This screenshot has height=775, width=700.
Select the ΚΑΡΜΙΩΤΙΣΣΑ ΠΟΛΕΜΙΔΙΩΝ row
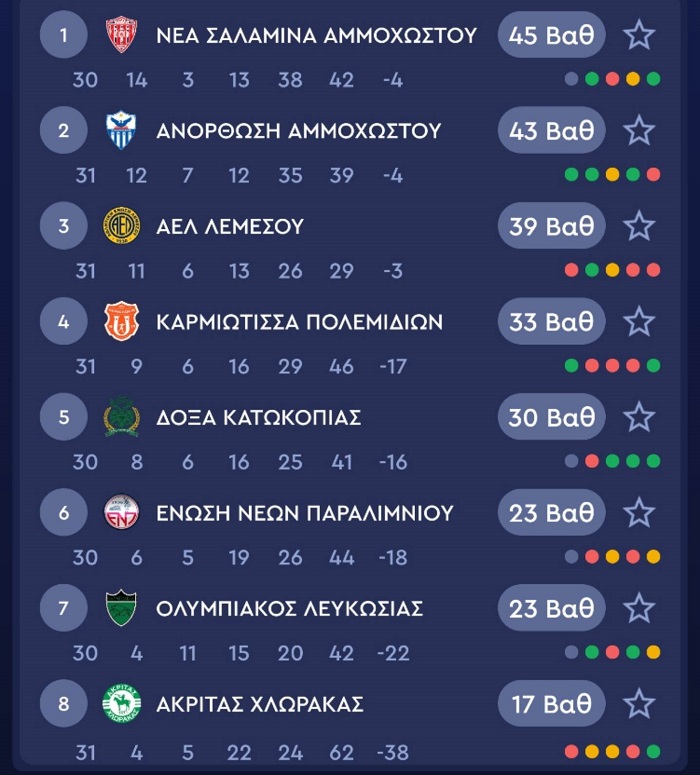coord(299,322)
